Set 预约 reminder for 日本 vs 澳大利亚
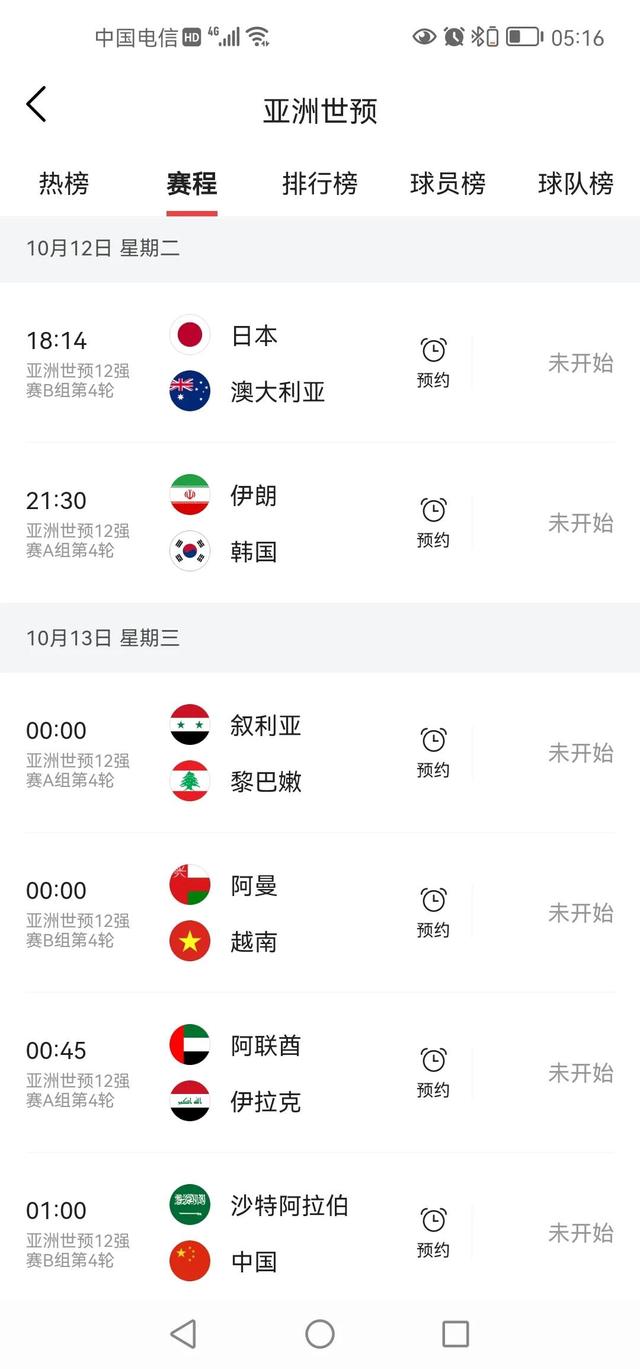This screenshot has width=640, height=1369. point(433,363)
